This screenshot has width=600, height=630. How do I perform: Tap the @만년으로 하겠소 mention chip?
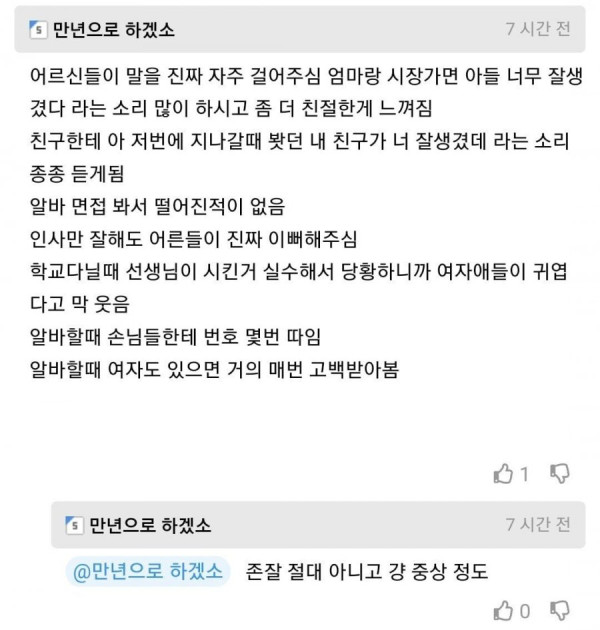[x=148, y=572]
